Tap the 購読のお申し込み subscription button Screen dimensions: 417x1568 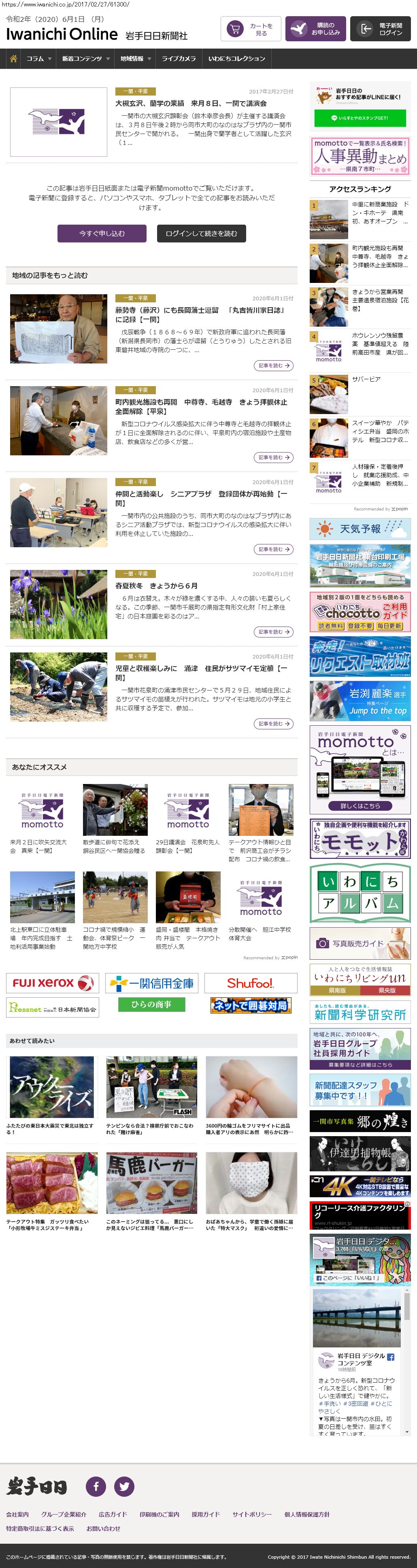pyautogui.click(x=315, y=29)
